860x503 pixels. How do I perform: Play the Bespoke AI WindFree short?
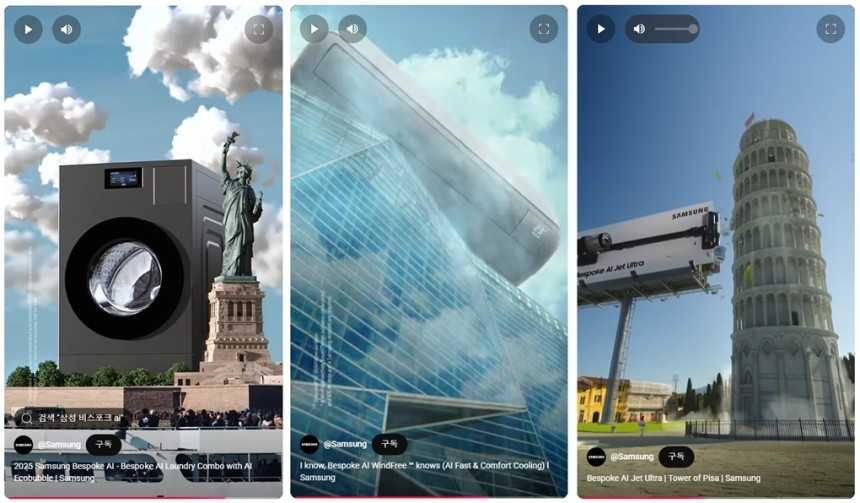(x=314, y=29)
